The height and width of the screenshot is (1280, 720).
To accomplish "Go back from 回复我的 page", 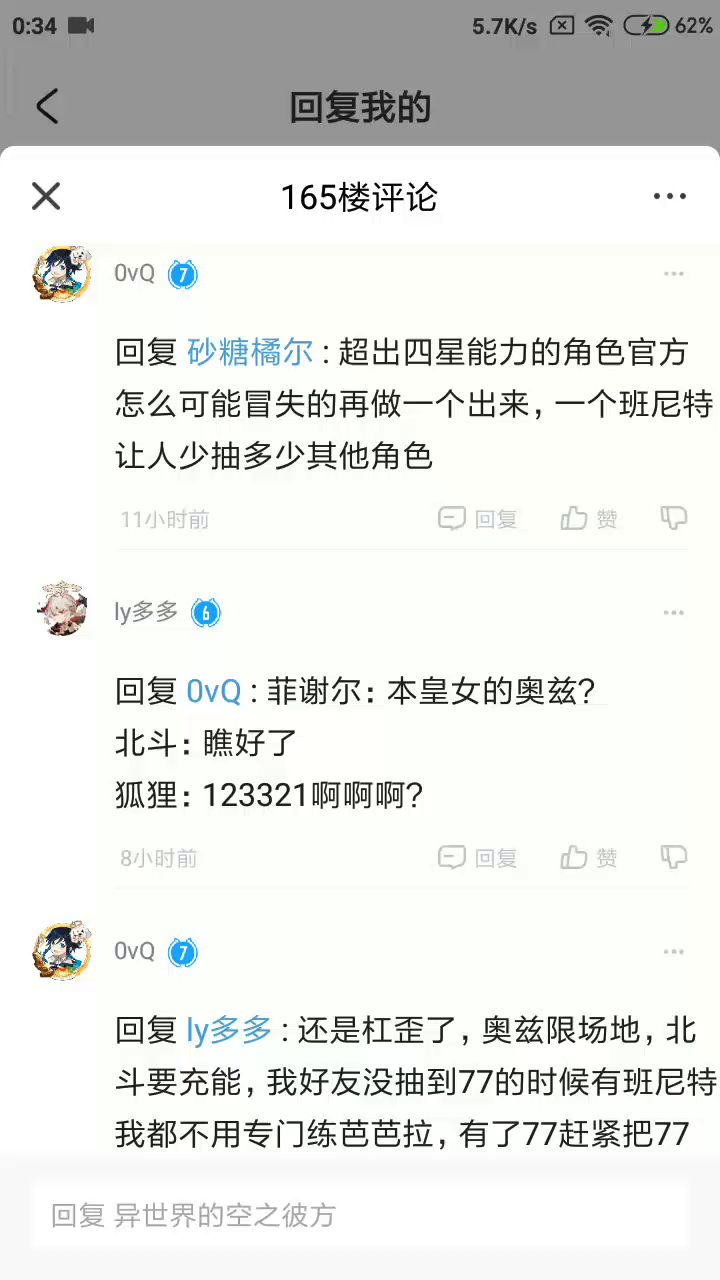I will point(47,106).
